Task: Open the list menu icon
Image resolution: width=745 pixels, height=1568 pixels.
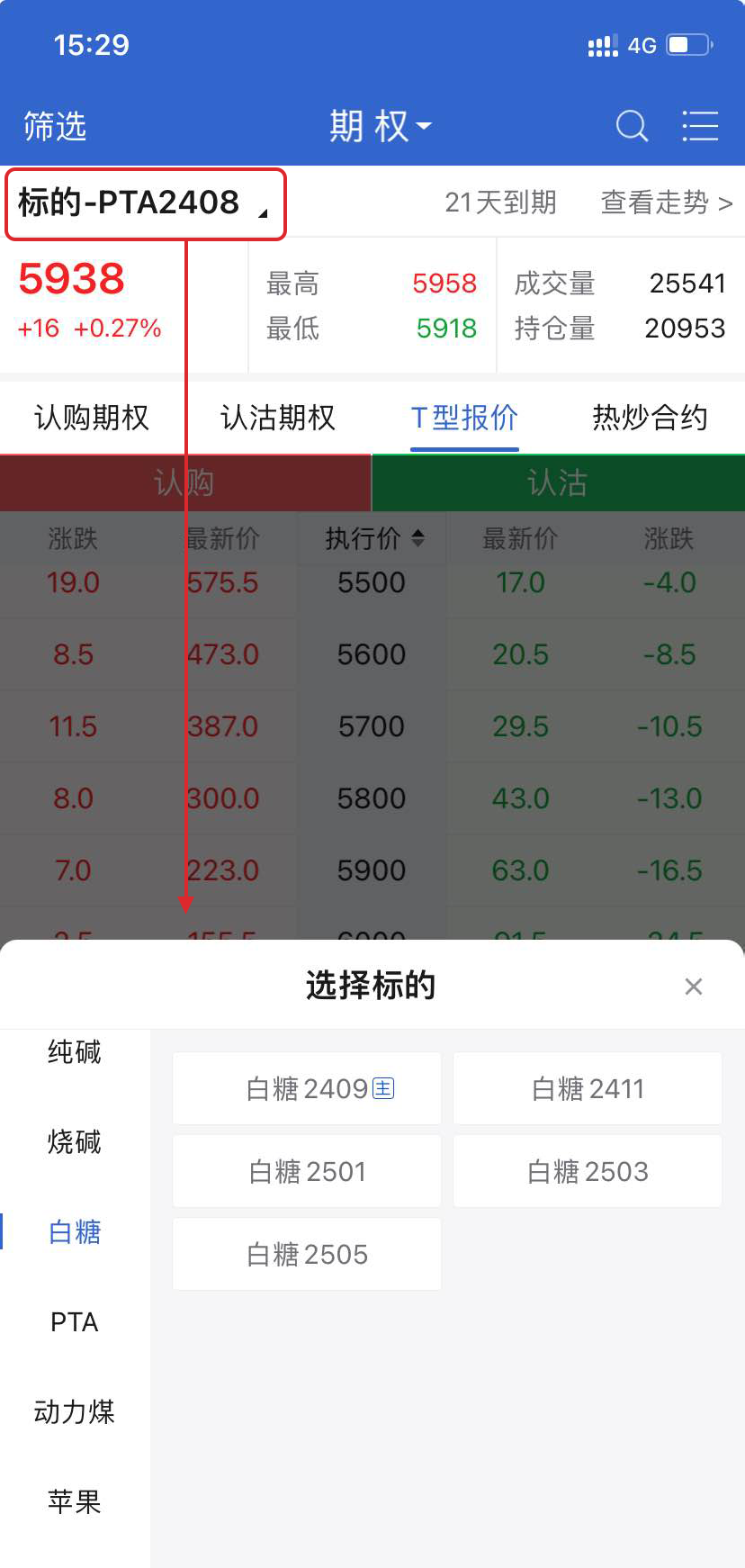Action: point(699,126)
